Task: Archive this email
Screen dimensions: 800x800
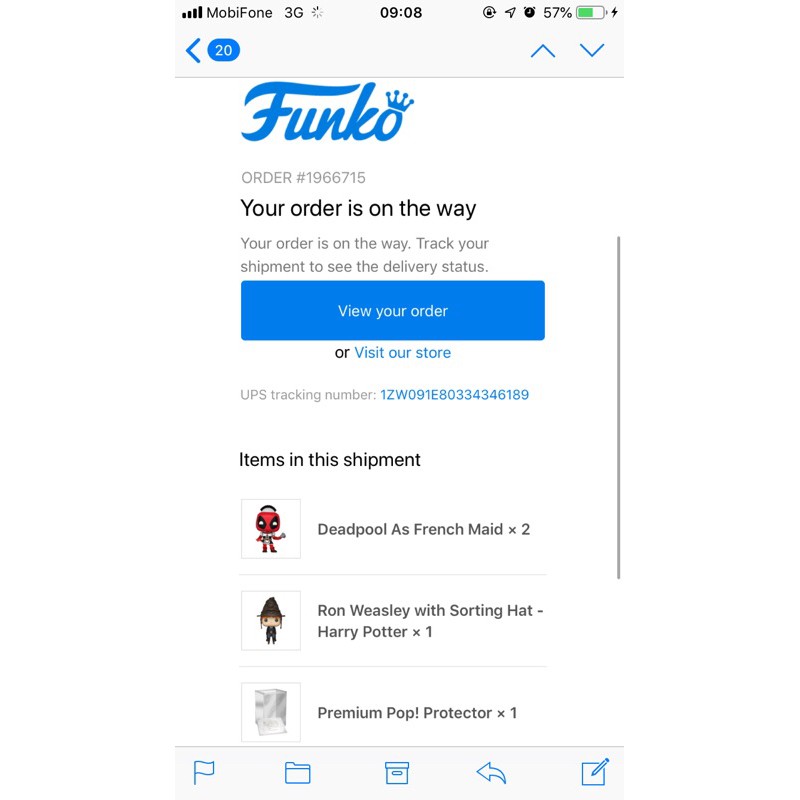Action: pyautogui.click(x=396, y=772)
